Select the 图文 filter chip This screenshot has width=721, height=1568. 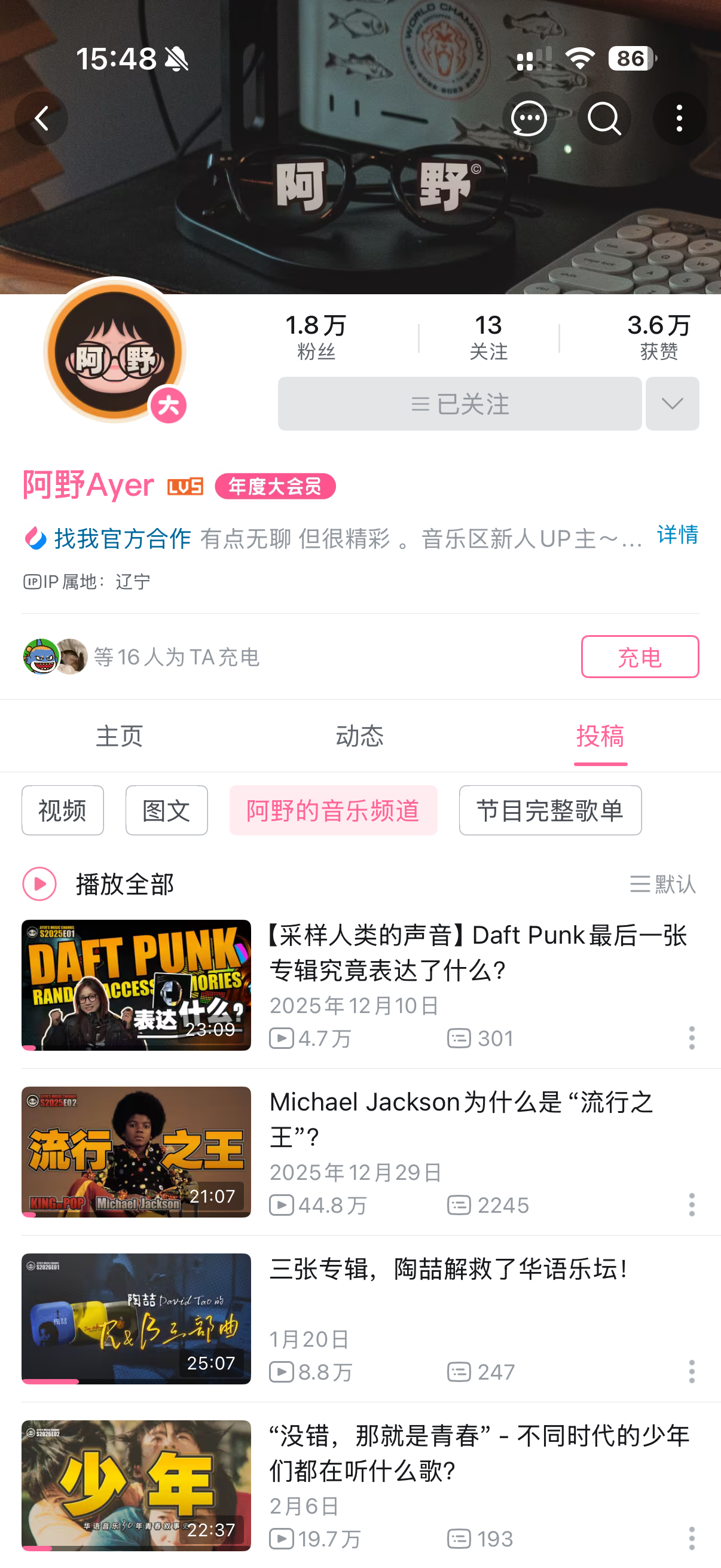click(x=166, y=810)
